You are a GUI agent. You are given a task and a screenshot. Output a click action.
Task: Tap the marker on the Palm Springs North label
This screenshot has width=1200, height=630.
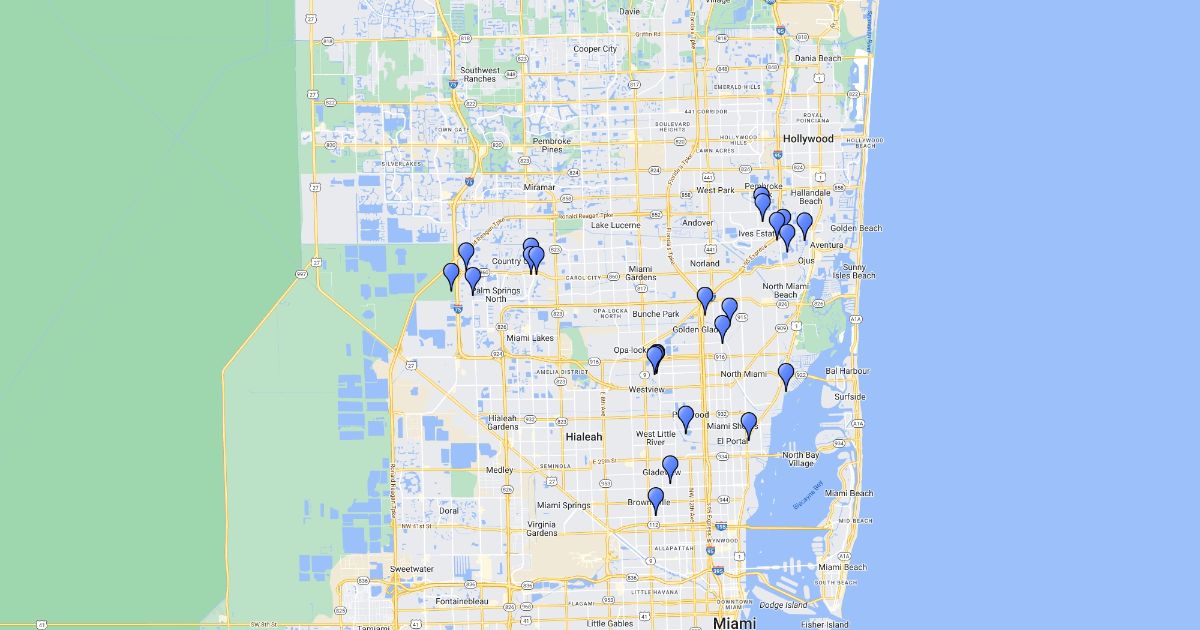point(473,280)
